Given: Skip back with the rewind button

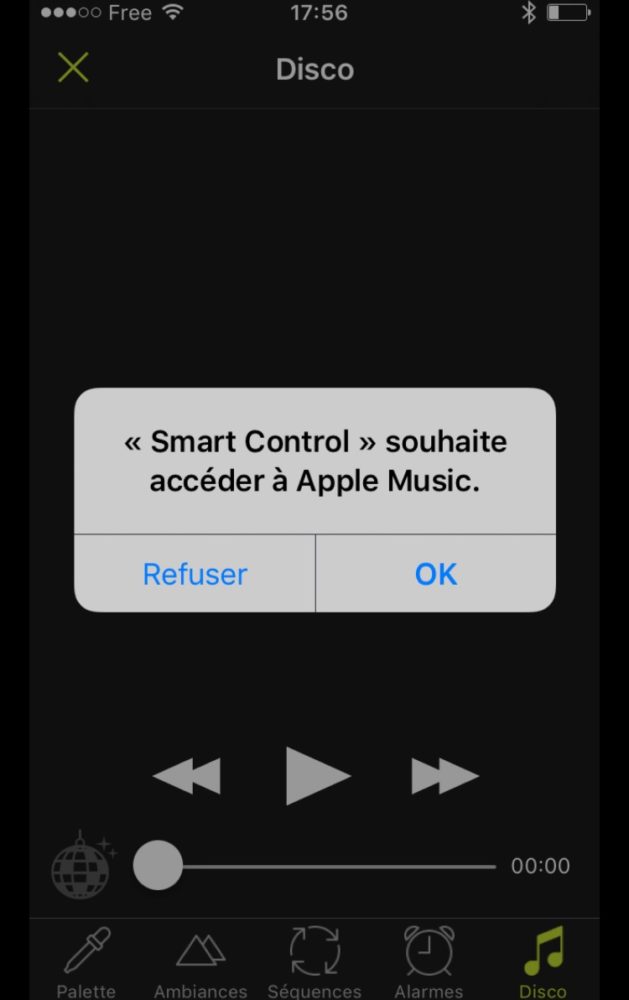Looking at the screenshot, I should point(187,776).
